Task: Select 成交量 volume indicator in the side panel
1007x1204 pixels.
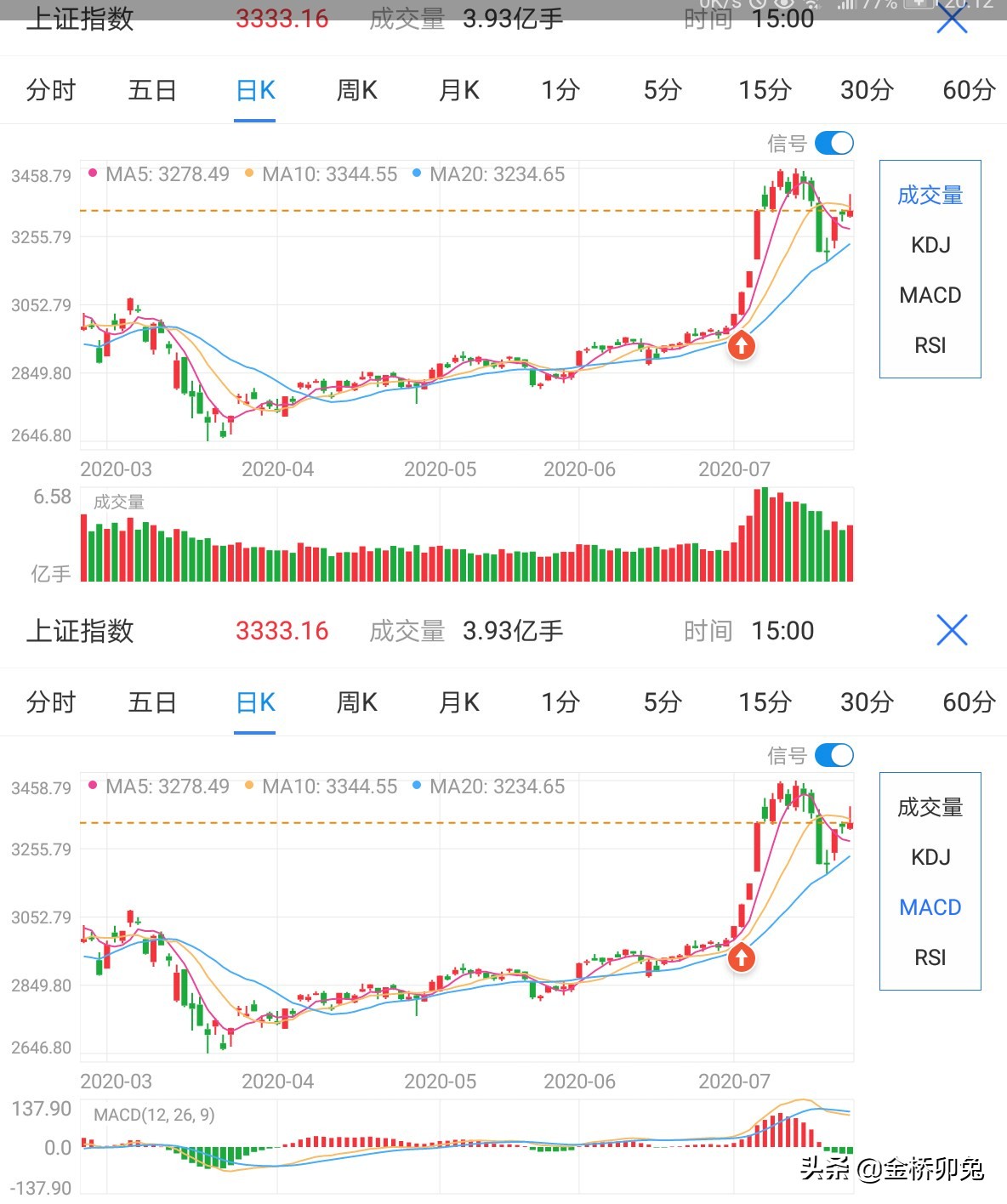Action: (x=930, y=195)
